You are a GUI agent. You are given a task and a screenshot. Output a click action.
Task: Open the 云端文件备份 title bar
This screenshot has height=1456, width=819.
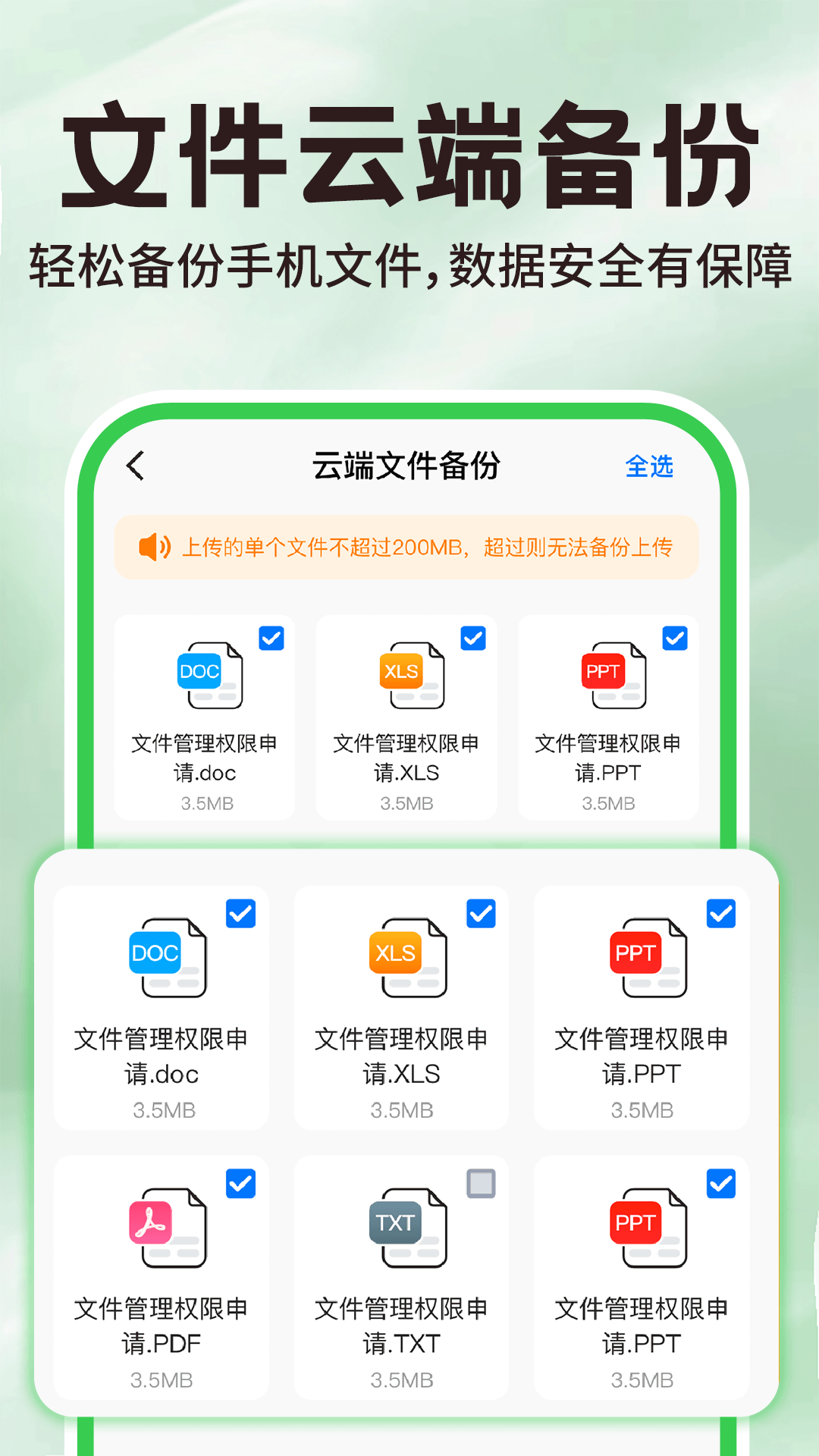(409, 467)
